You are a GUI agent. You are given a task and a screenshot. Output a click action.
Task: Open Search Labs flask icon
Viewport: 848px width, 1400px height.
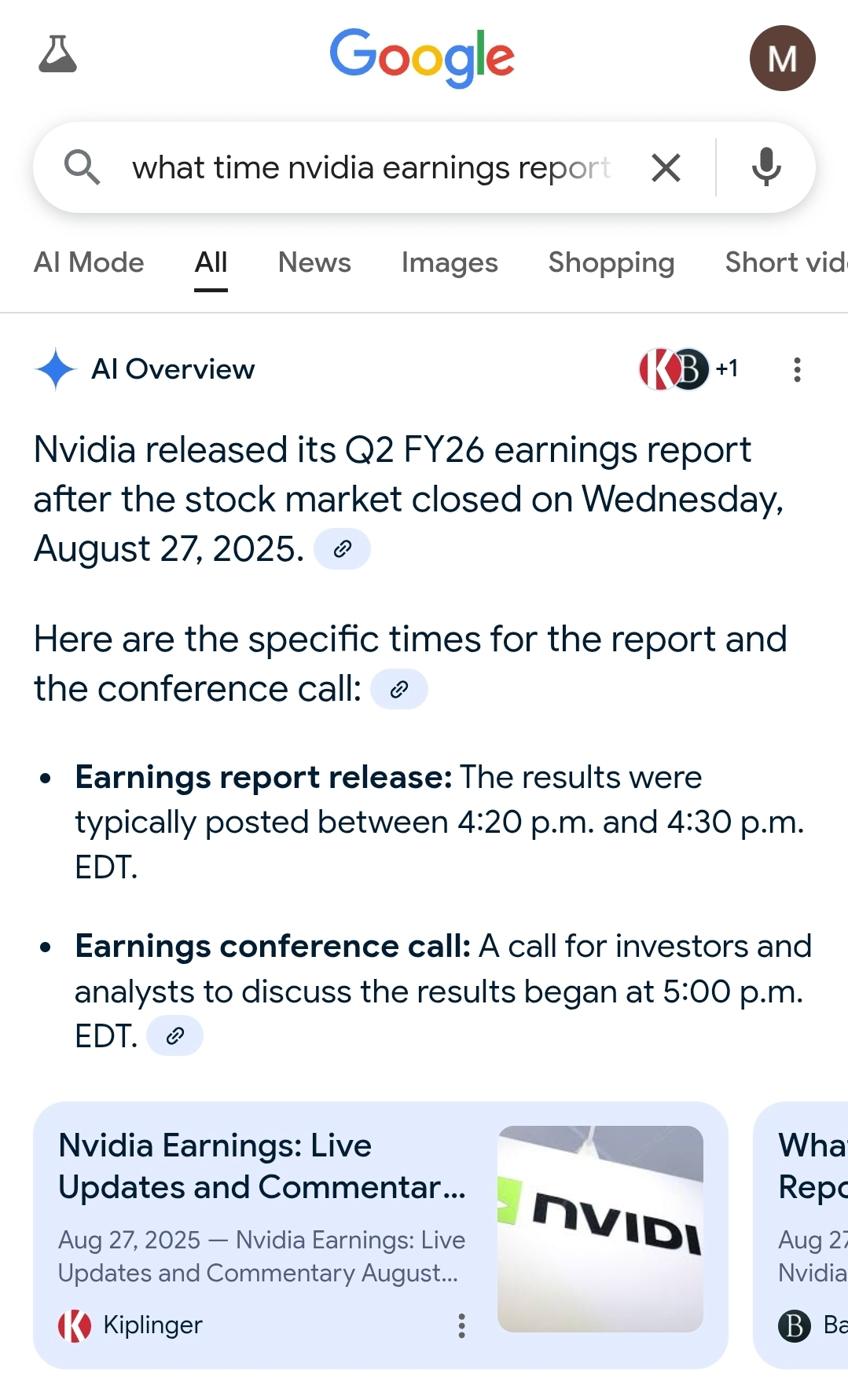57,55
